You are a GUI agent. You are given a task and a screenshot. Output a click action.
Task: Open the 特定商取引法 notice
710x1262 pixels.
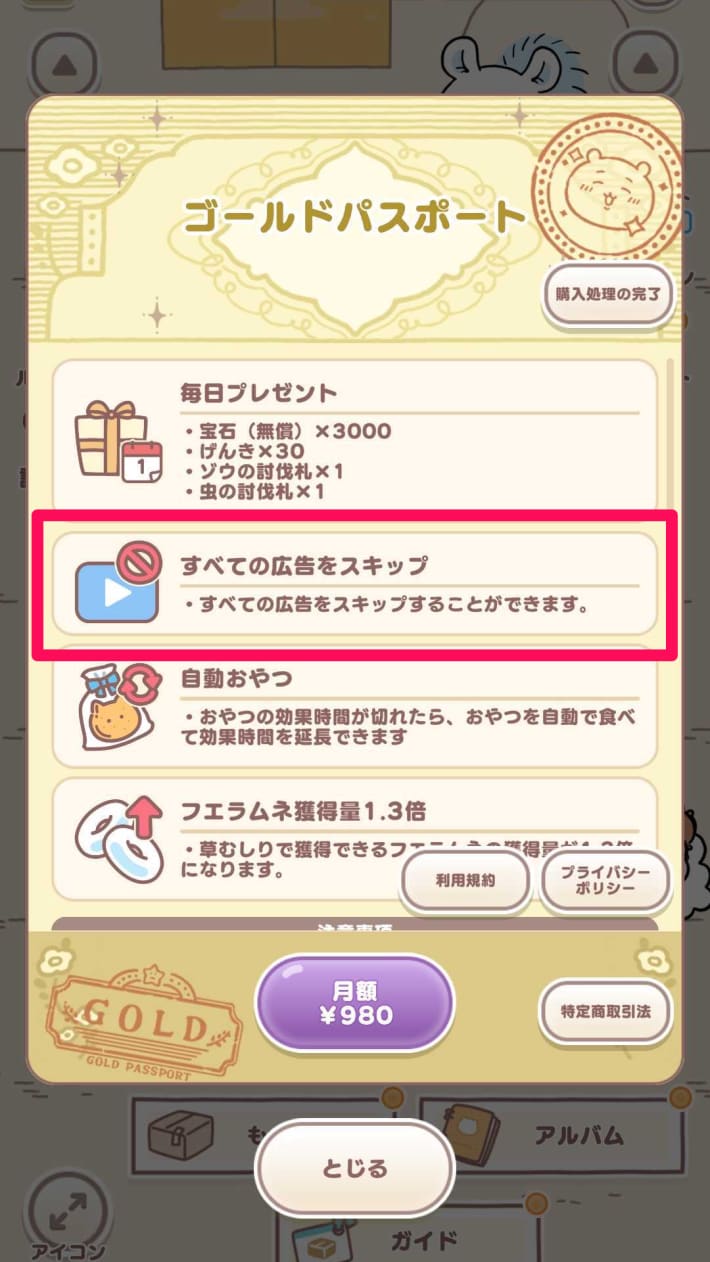point(607,1010)
